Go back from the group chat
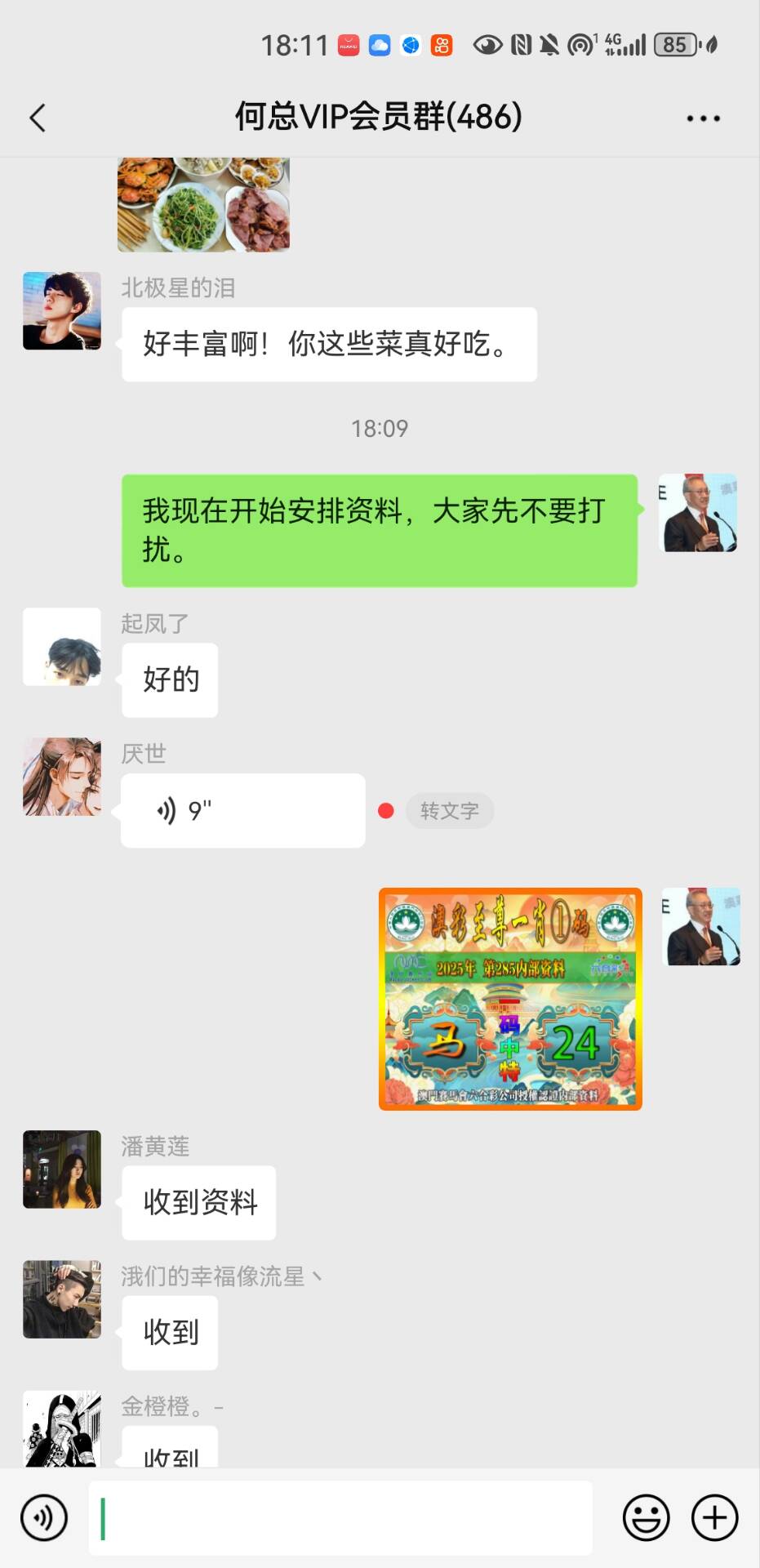Viewport: 760px width, 1568px height. pos(38,118)
